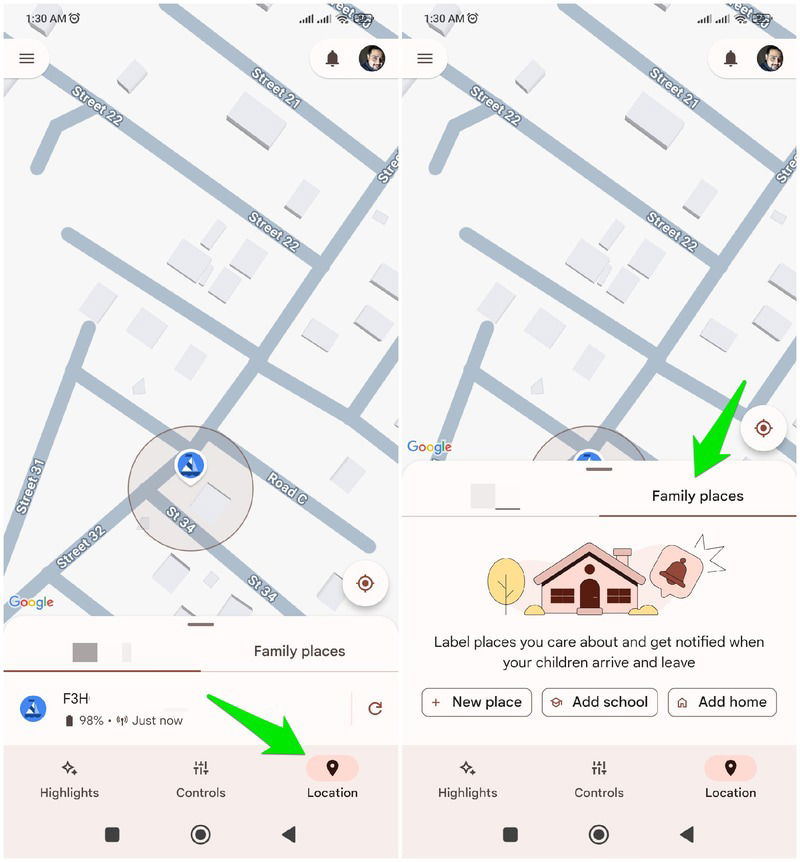This screenshot has height=862, width=800.
Task: Refresh the F3H device location
Action: [x=375, y=708]
